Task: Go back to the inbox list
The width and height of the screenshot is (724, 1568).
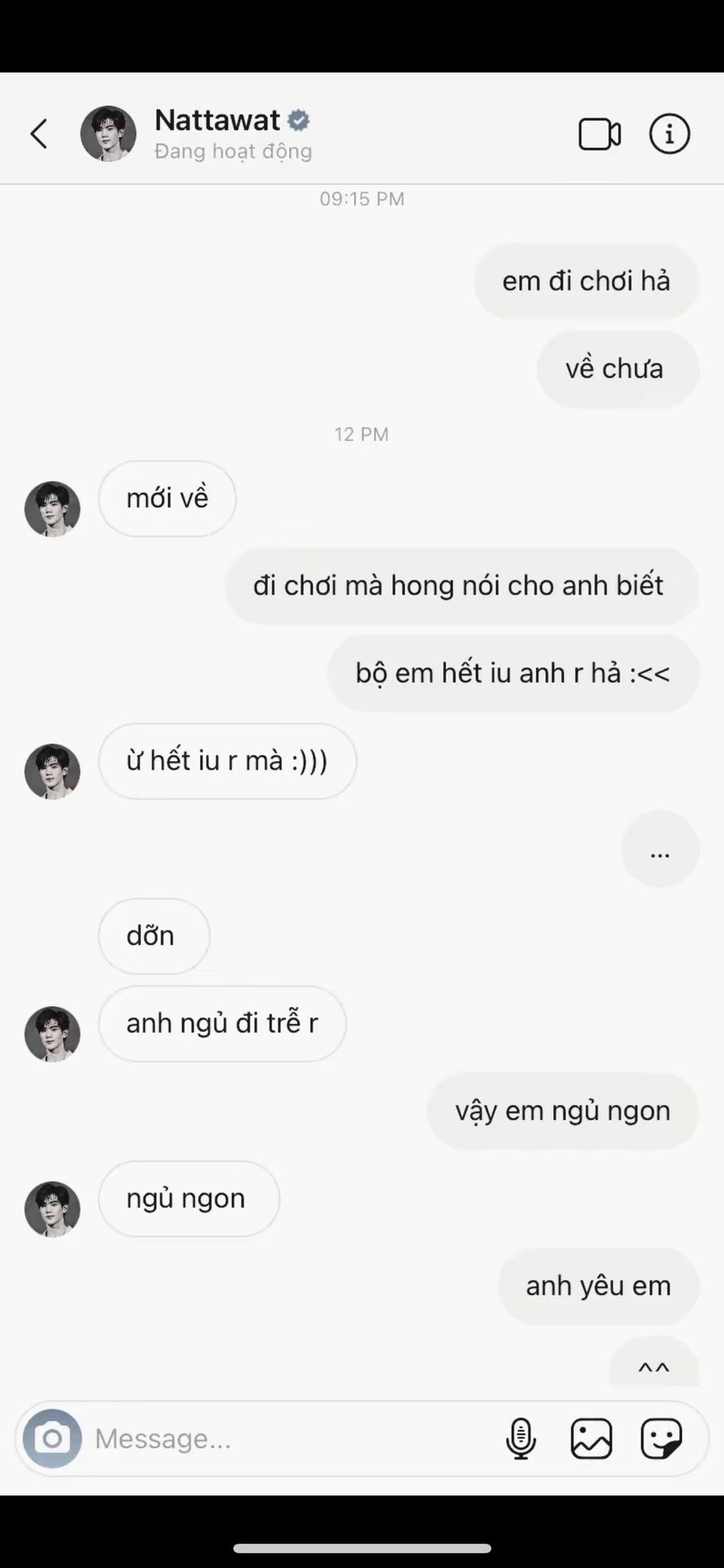Action: click(x=38, y=134)
